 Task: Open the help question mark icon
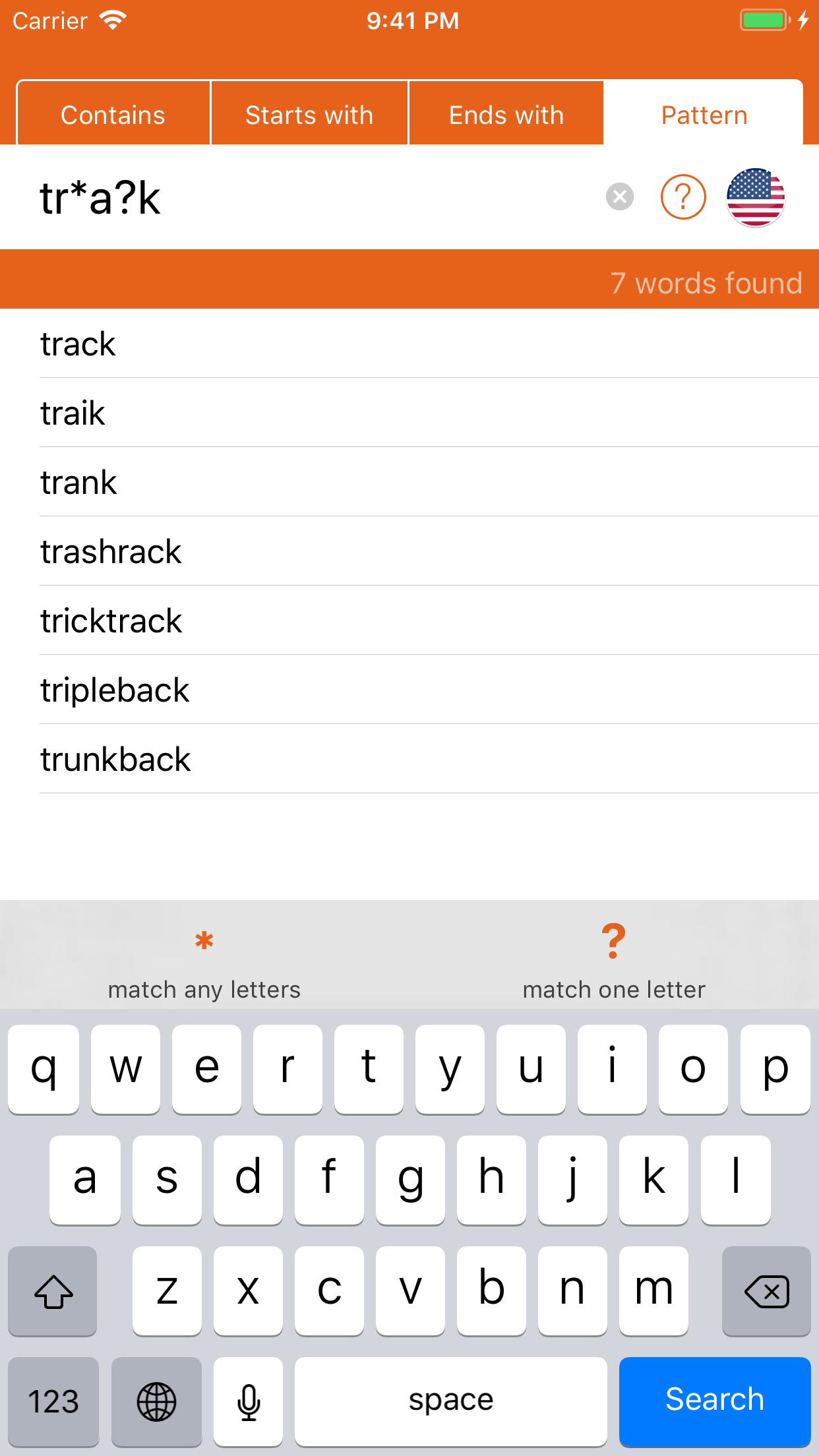tap(683, 197)
